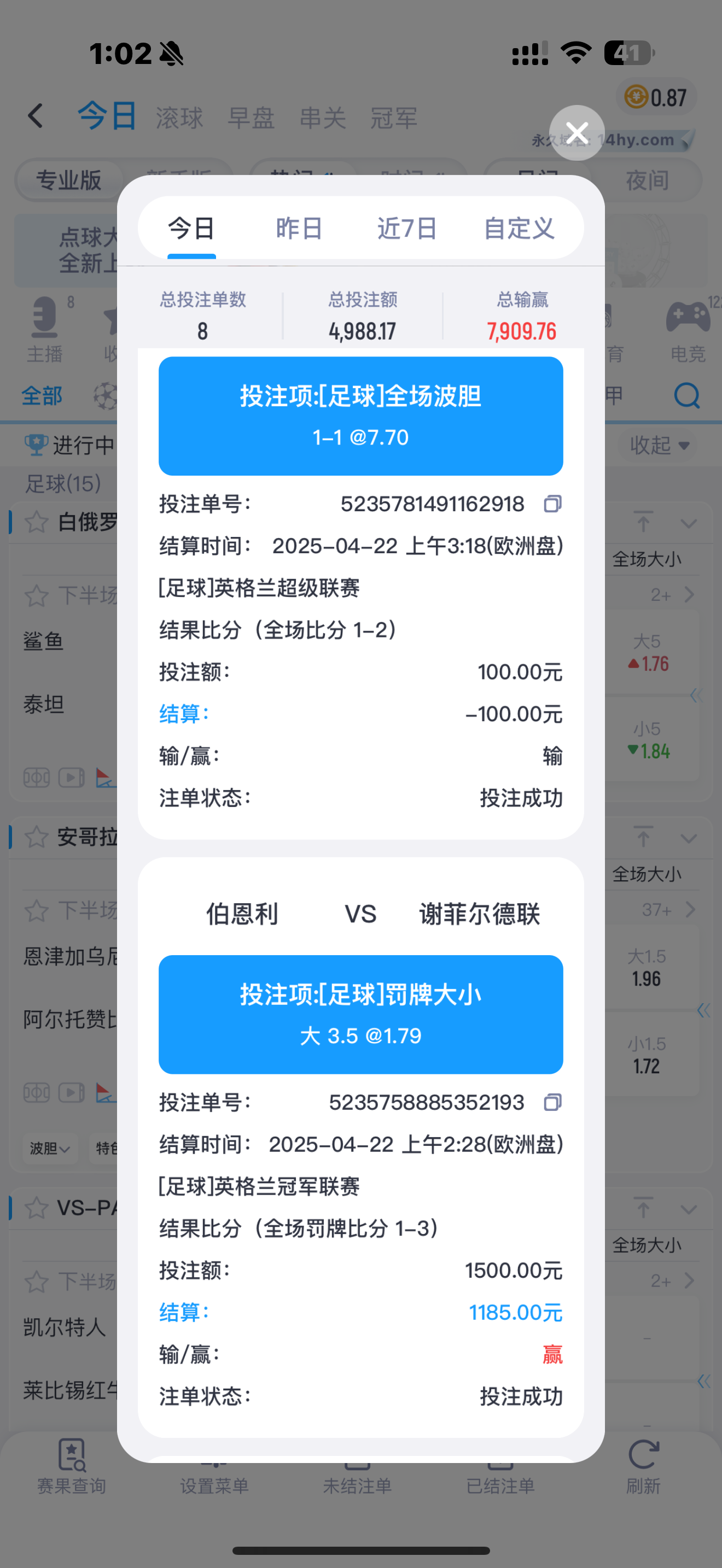This screenshot has height=1568, width=722.
Task: Select the 近7日 tab
Action: click(406, 229)
